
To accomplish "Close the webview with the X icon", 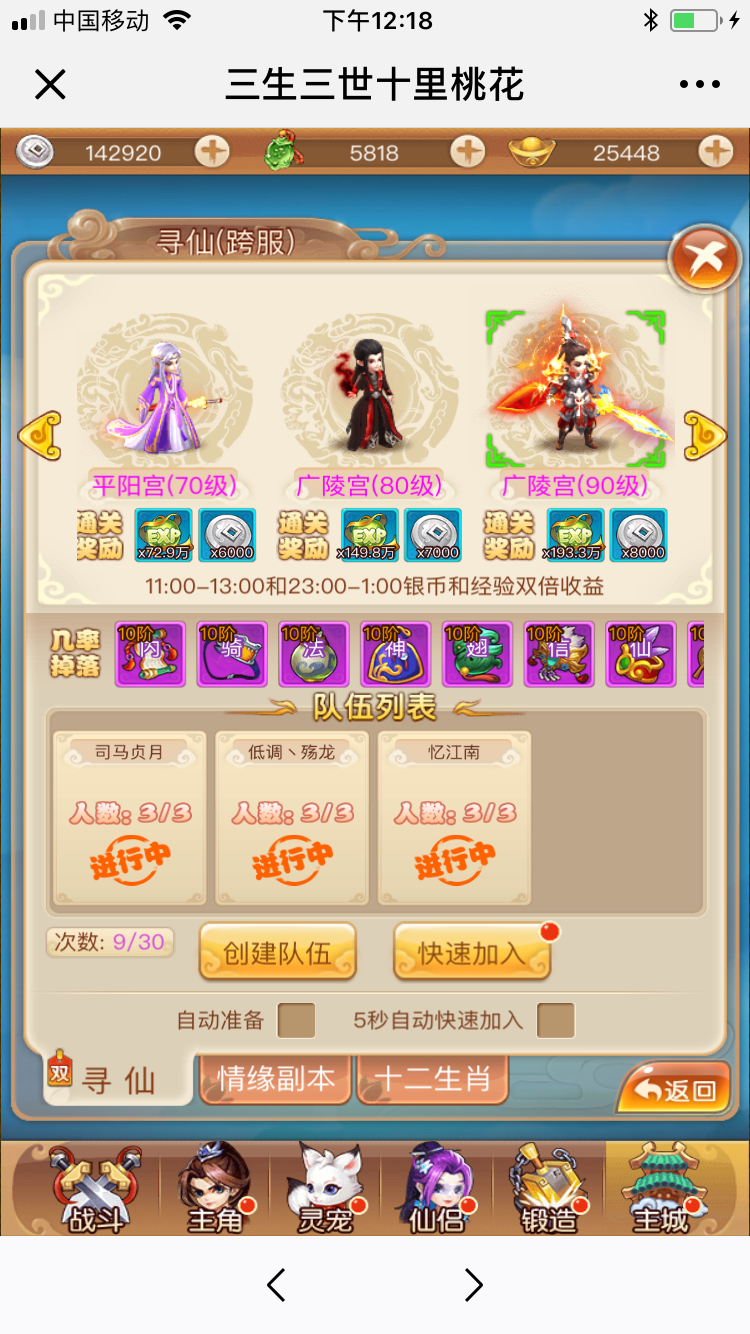I will pyautogui.click(x=50, y=84).
